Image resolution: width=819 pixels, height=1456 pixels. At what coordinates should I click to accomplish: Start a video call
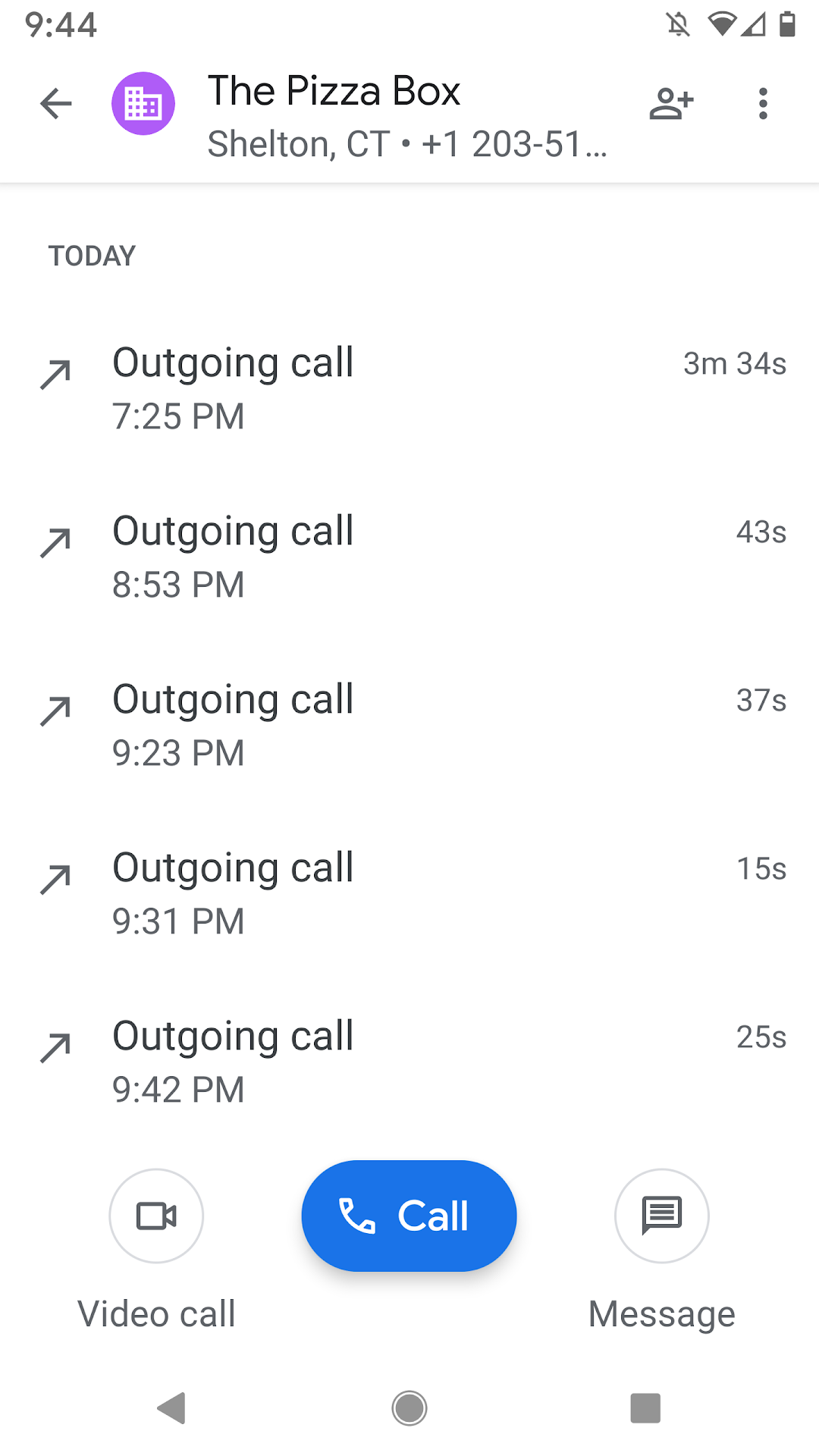pos(156,1216)
